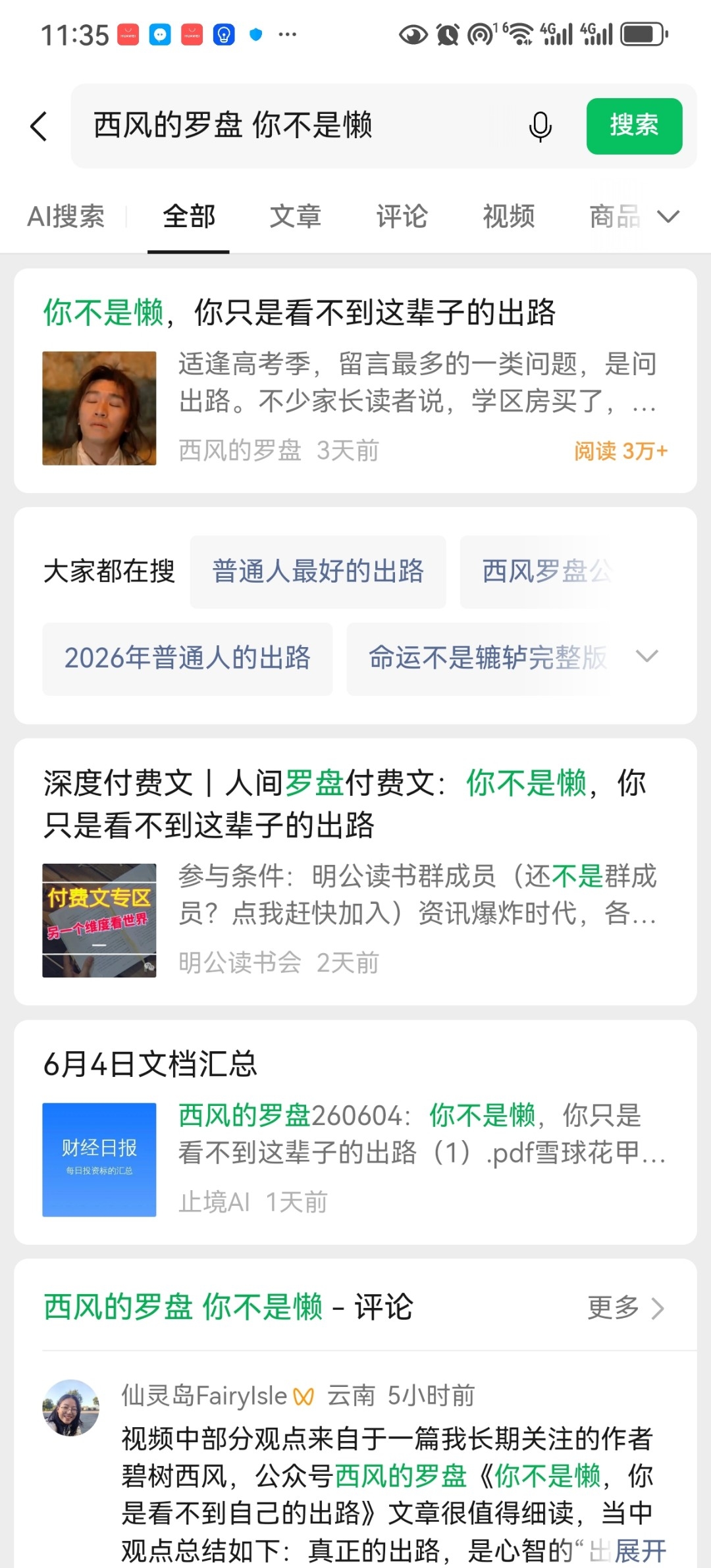Start voice input with the microphone icon
Image resolution: width=711 pixels, height=1568 pixels.
[x=540, y=126]
